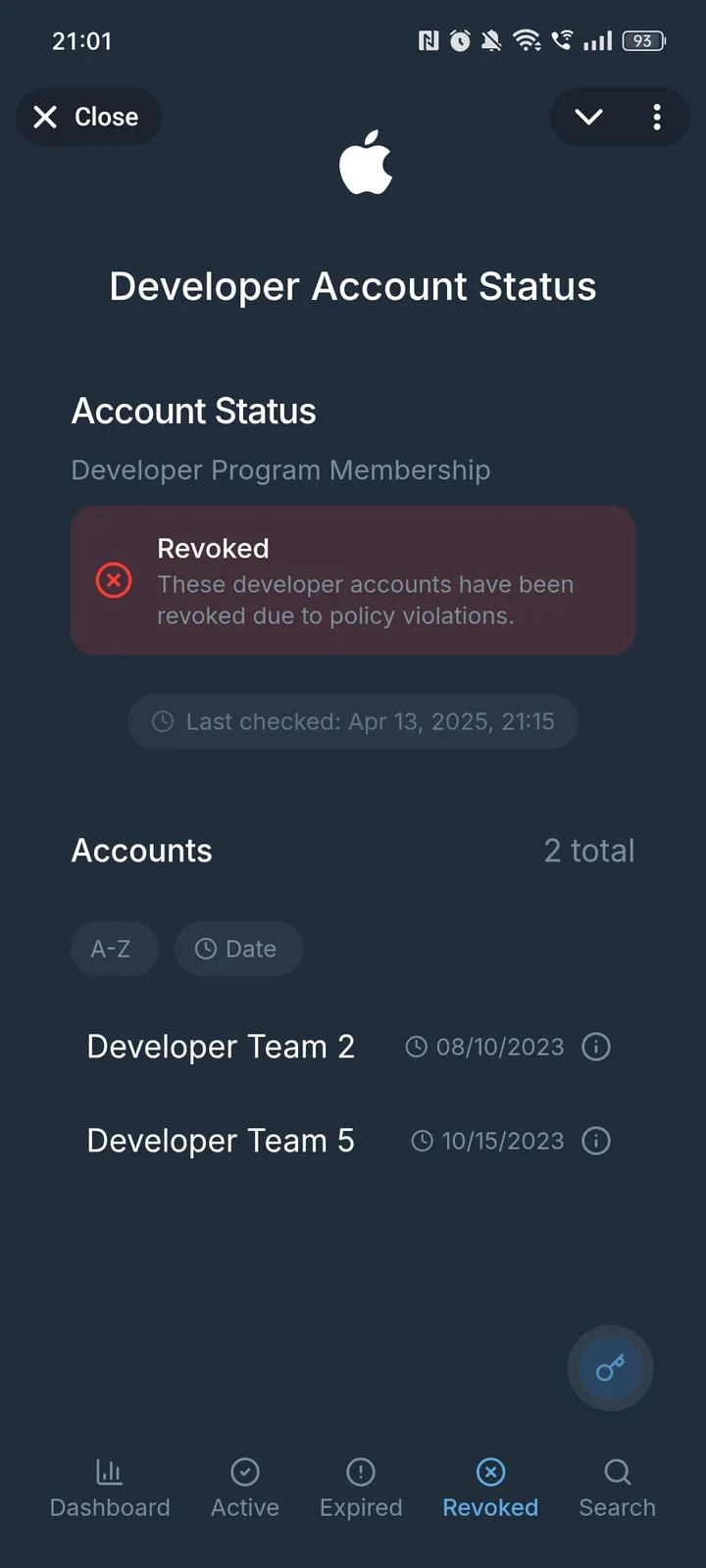Open the Dashboard tab icon
The height and width of the screenshot is (1568, 706).
click(x=110, y=1472)
